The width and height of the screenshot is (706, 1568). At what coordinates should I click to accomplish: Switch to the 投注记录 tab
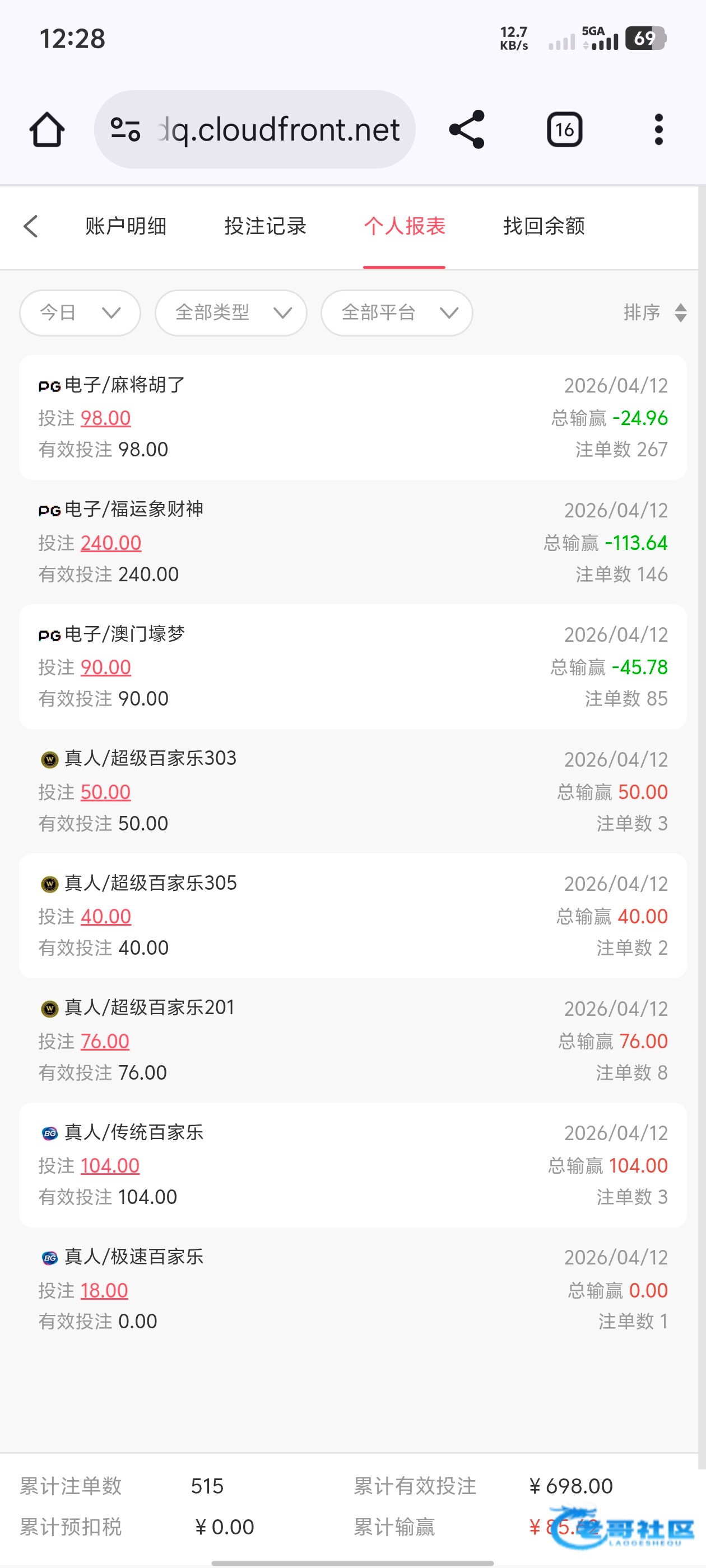(265, 226)
